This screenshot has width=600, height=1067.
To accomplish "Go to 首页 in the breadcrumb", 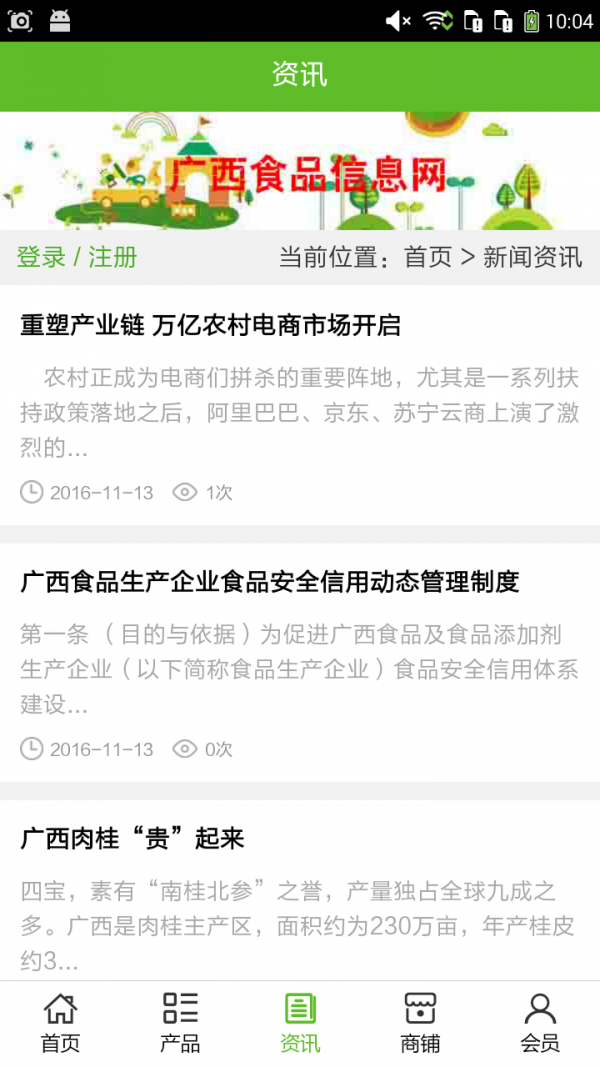I will [428, 257].
